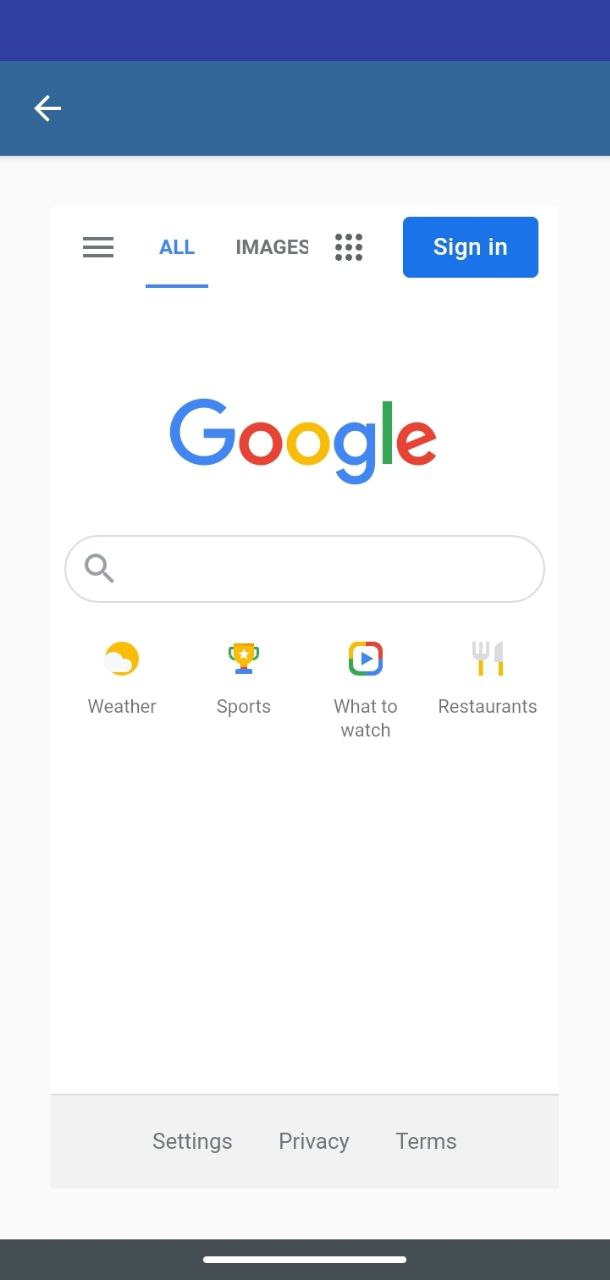
Task: Open the Sports shortcut
Action: click(x=243, y=679)
